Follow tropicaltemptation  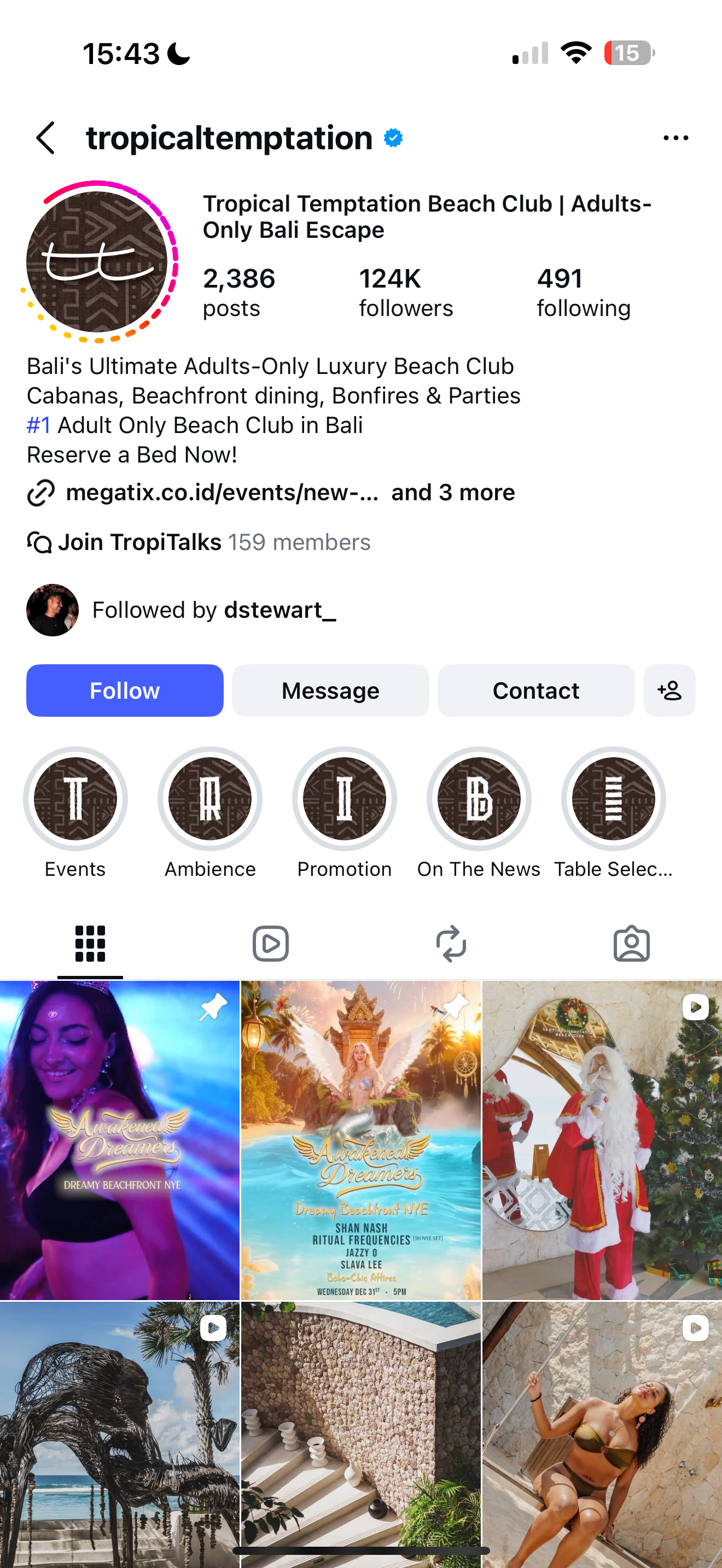[x=125, y=691]
